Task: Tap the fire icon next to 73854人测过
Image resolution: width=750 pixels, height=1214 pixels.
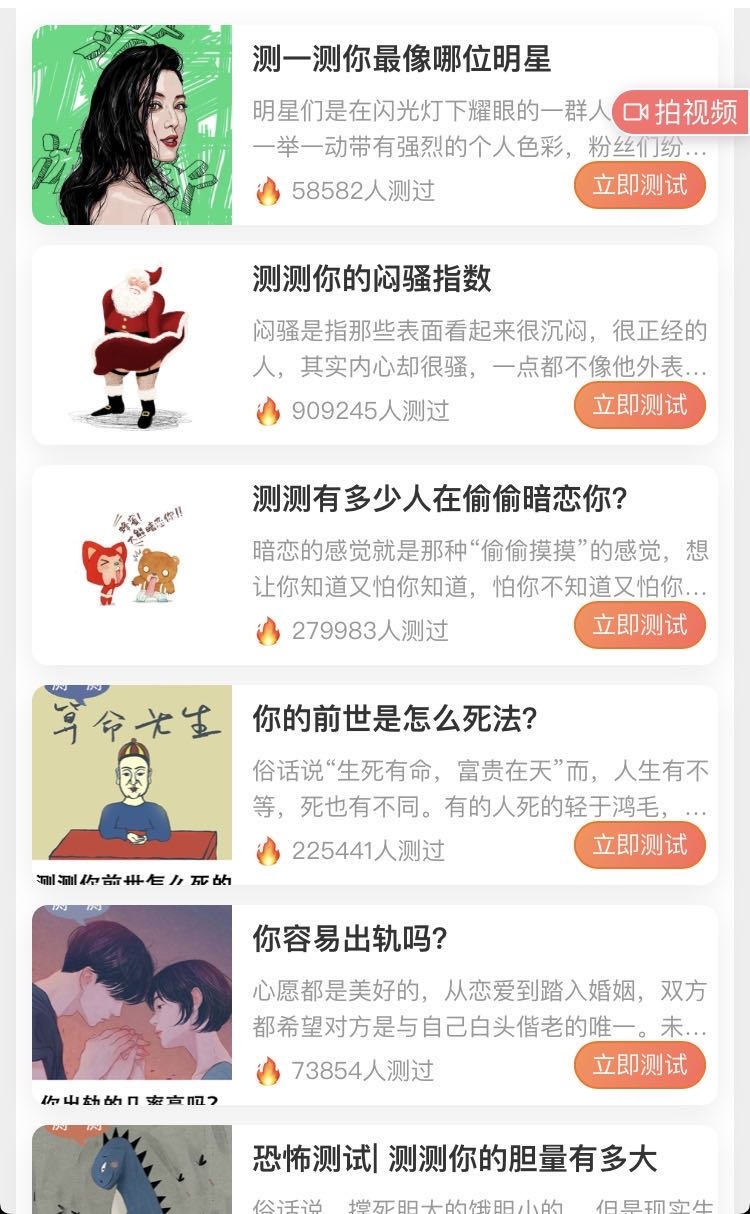Action: 267,1068
